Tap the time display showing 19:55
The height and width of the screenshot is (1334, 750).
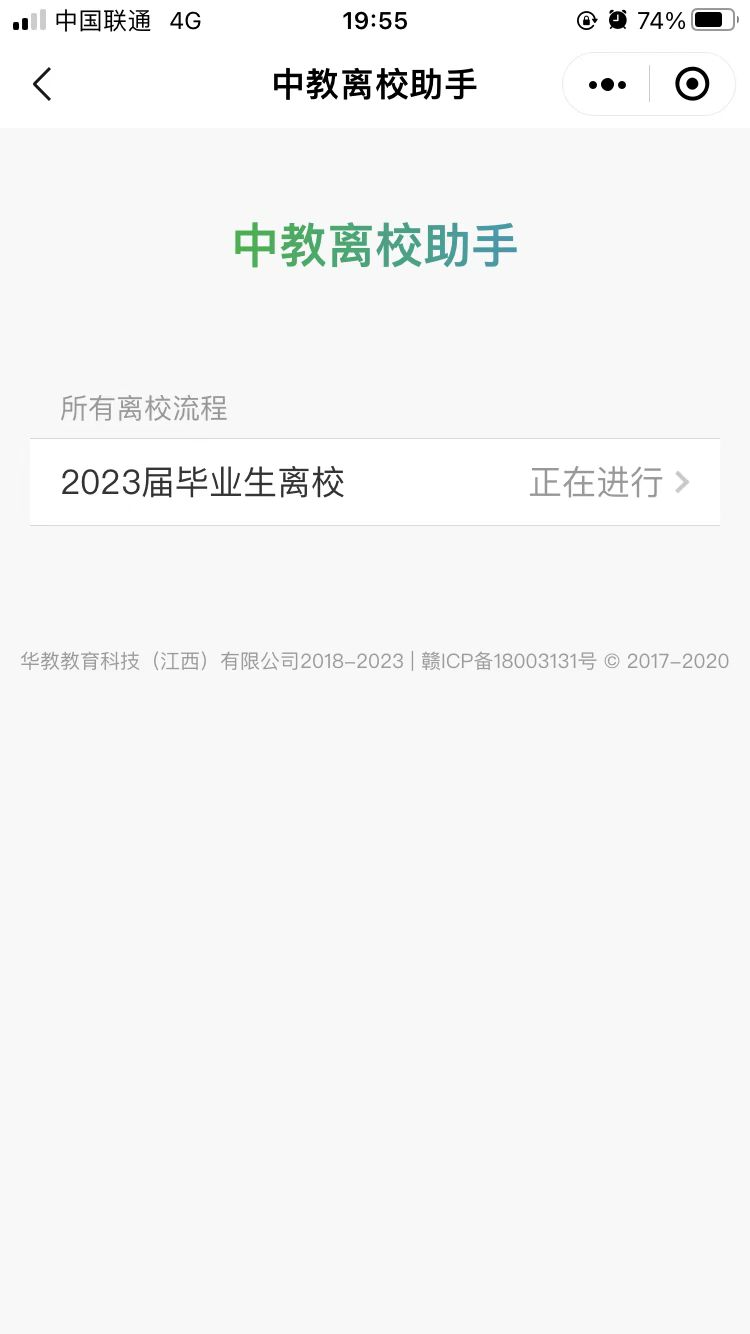pos(375,20)
